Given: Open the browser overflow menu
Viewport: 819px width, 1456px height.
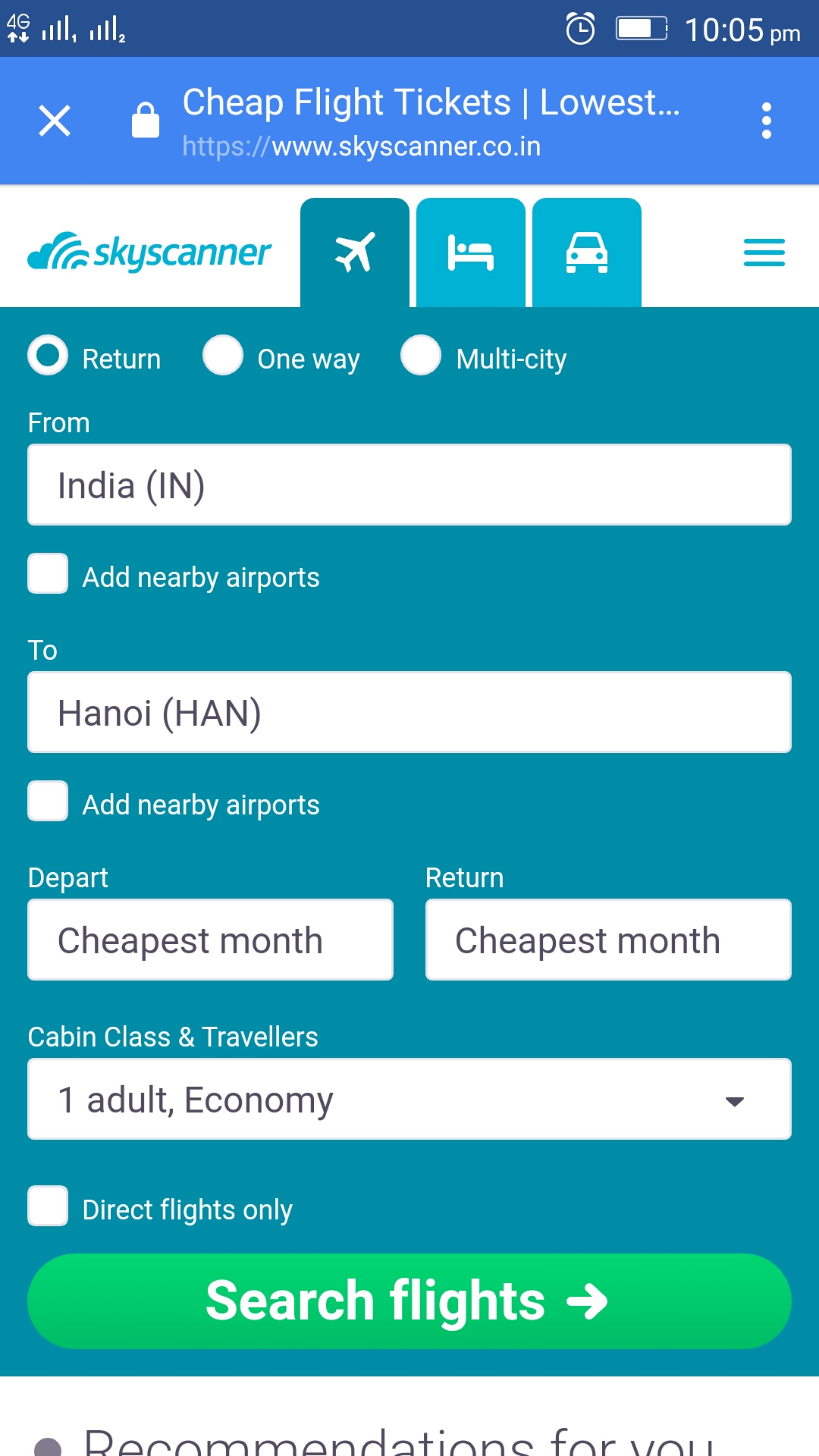Looking at the screenshot, I should 767,121.
